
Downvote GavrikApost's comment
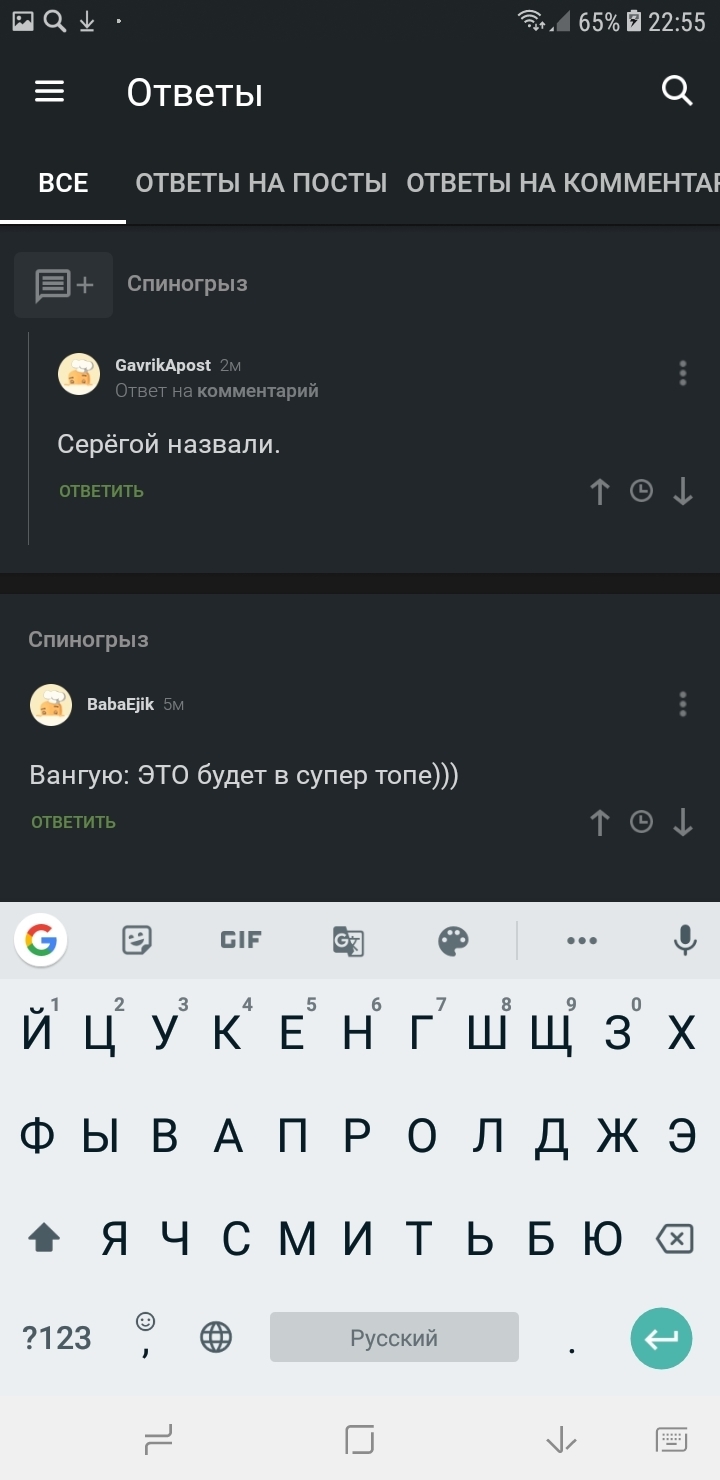click(683, 491)
